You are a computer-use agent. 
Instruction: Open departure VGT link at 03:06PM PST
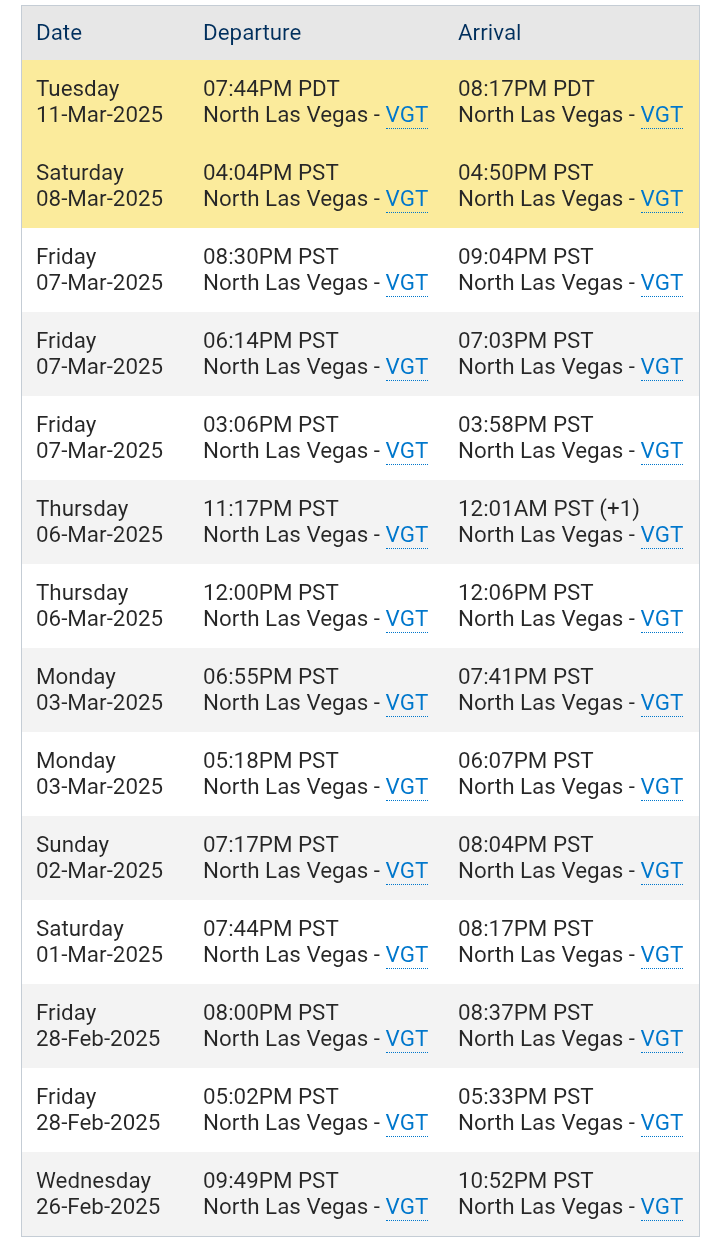(x=406, y=451)
